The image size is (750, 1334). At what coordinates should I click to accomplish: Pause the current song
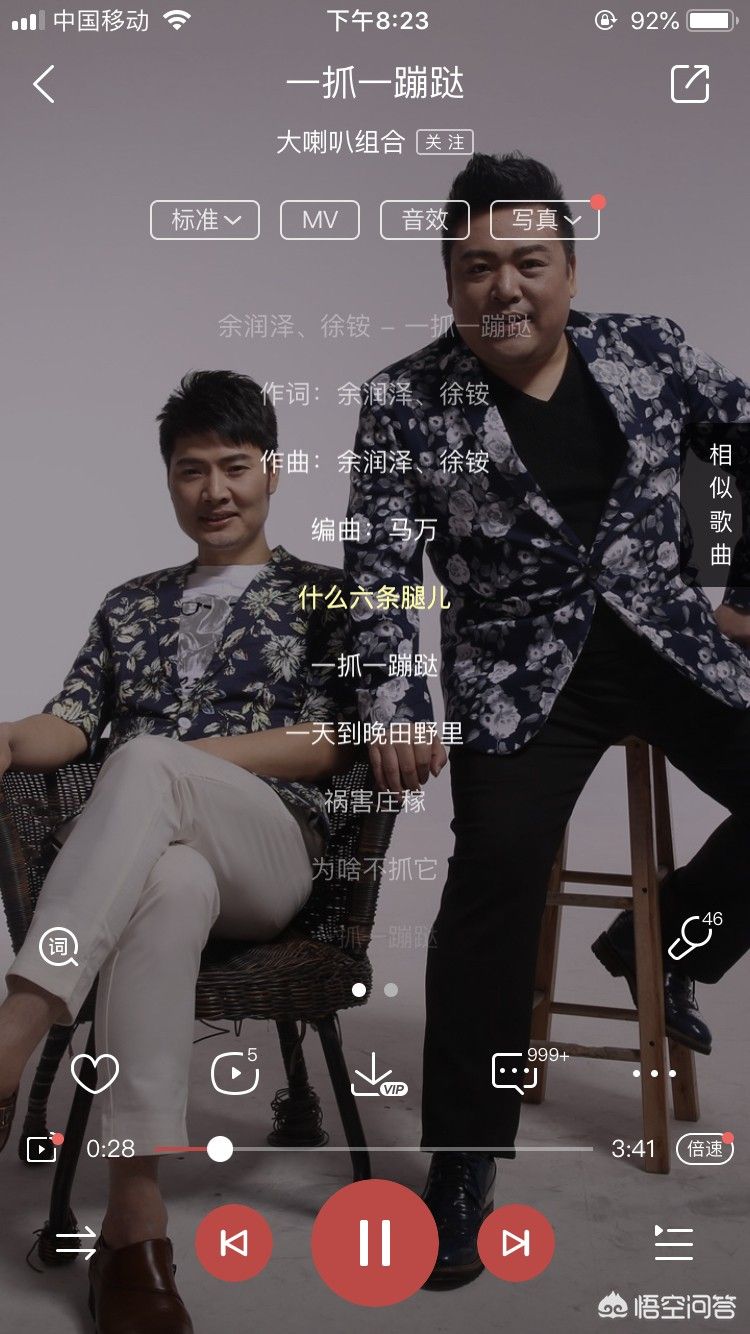pyautogui.click(x=375, y=1243)
